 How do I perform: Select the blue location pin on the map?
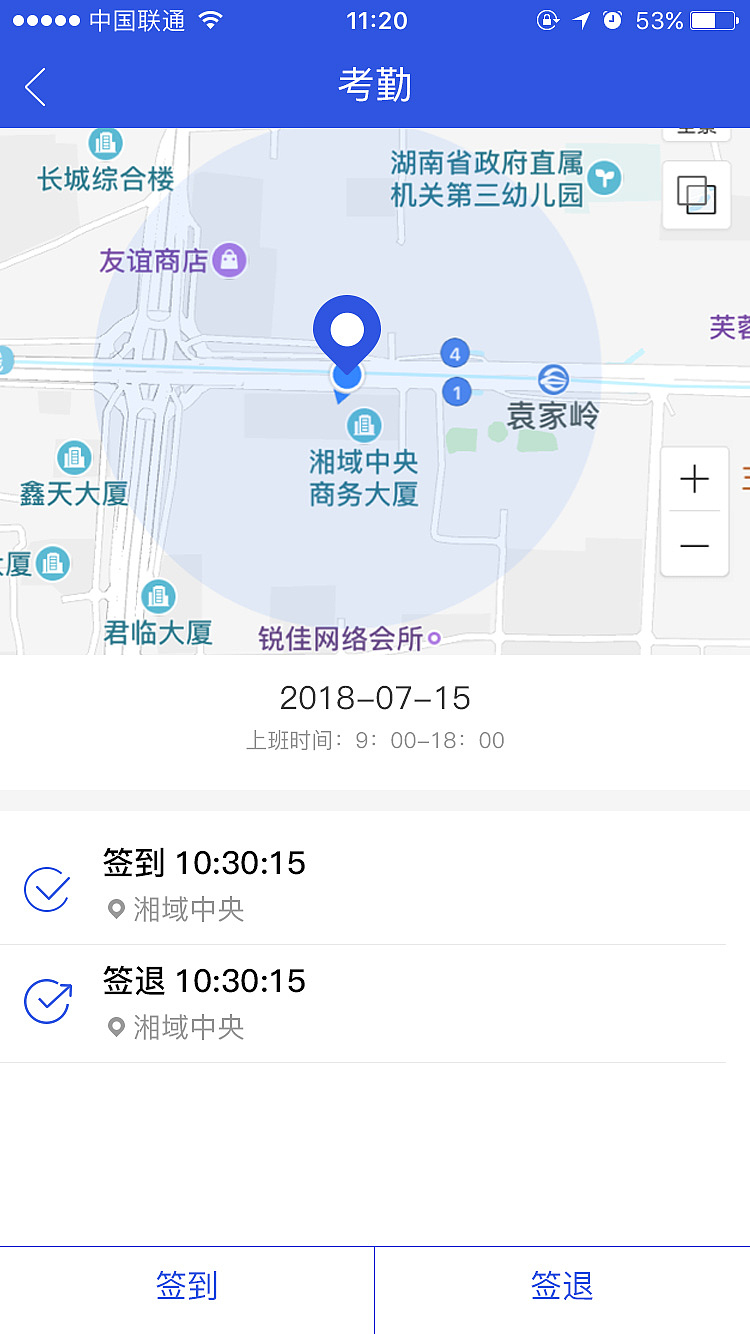pos(346,330)
